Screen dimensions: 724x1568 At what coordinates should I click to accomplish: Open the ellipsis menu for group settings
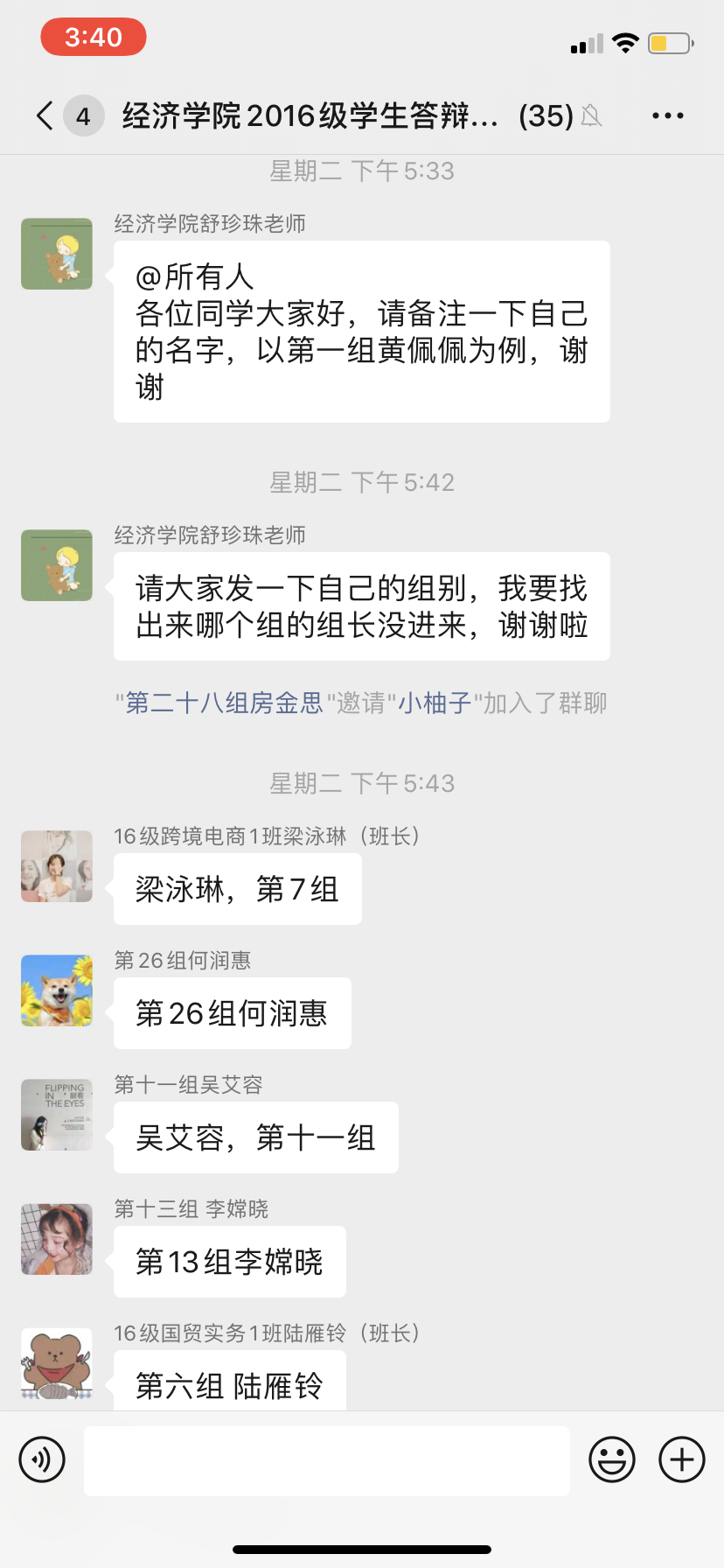coord(668,115)
